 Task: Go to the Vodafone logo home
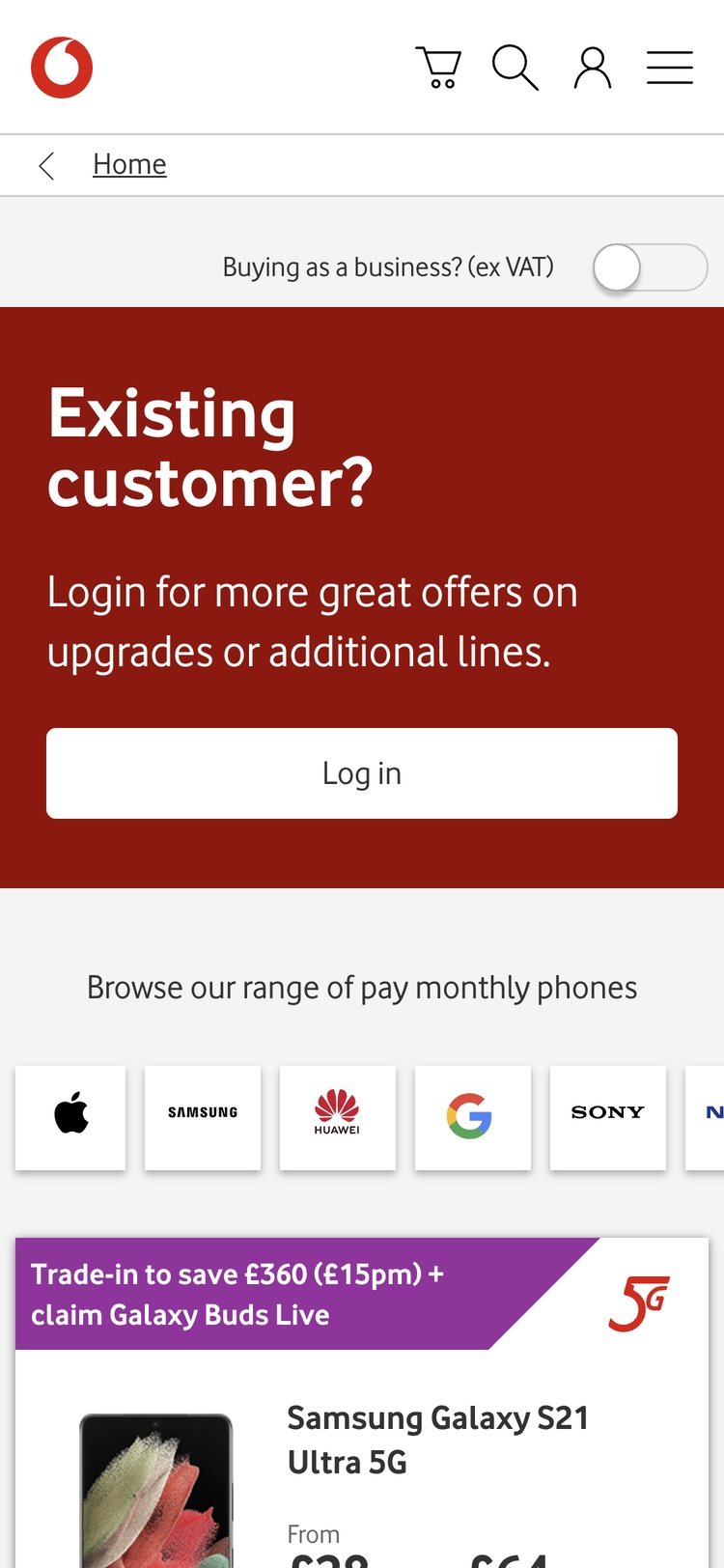coord(62,68)
